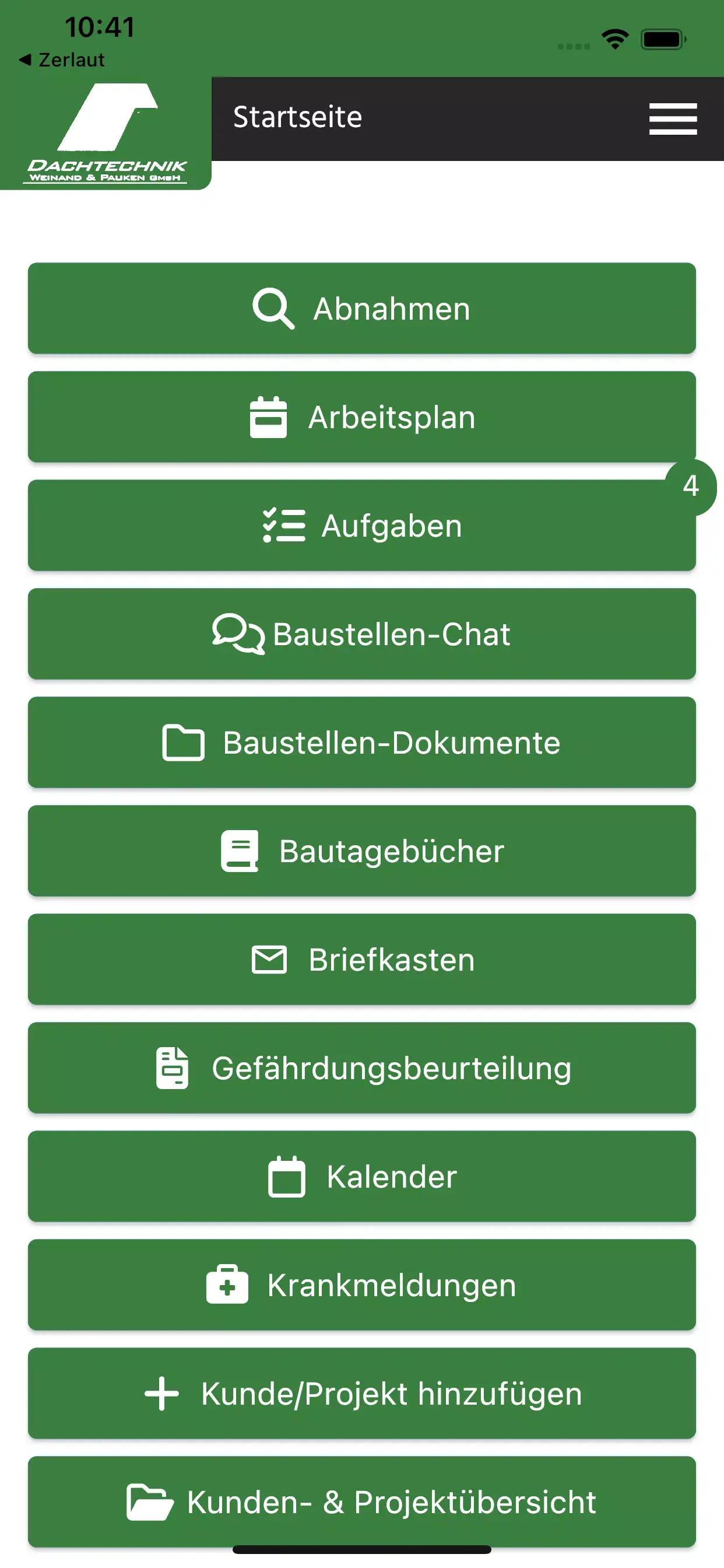Open the Baustellen-Chat speech bubbles icon
The image size is (724, 1568).
[237, 634]
